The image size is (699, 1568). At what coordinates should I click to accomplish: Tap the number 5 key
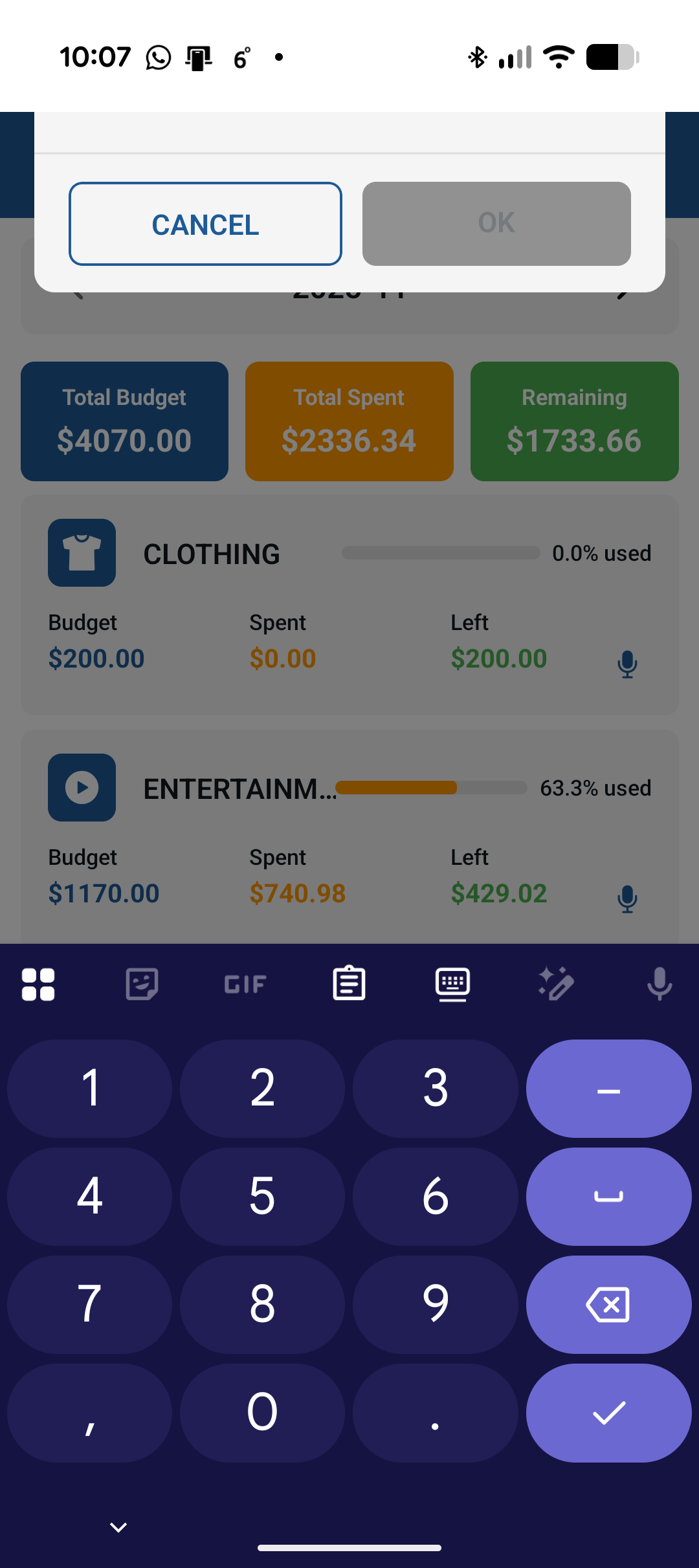pyautogui.click(x=262, y=1196)
